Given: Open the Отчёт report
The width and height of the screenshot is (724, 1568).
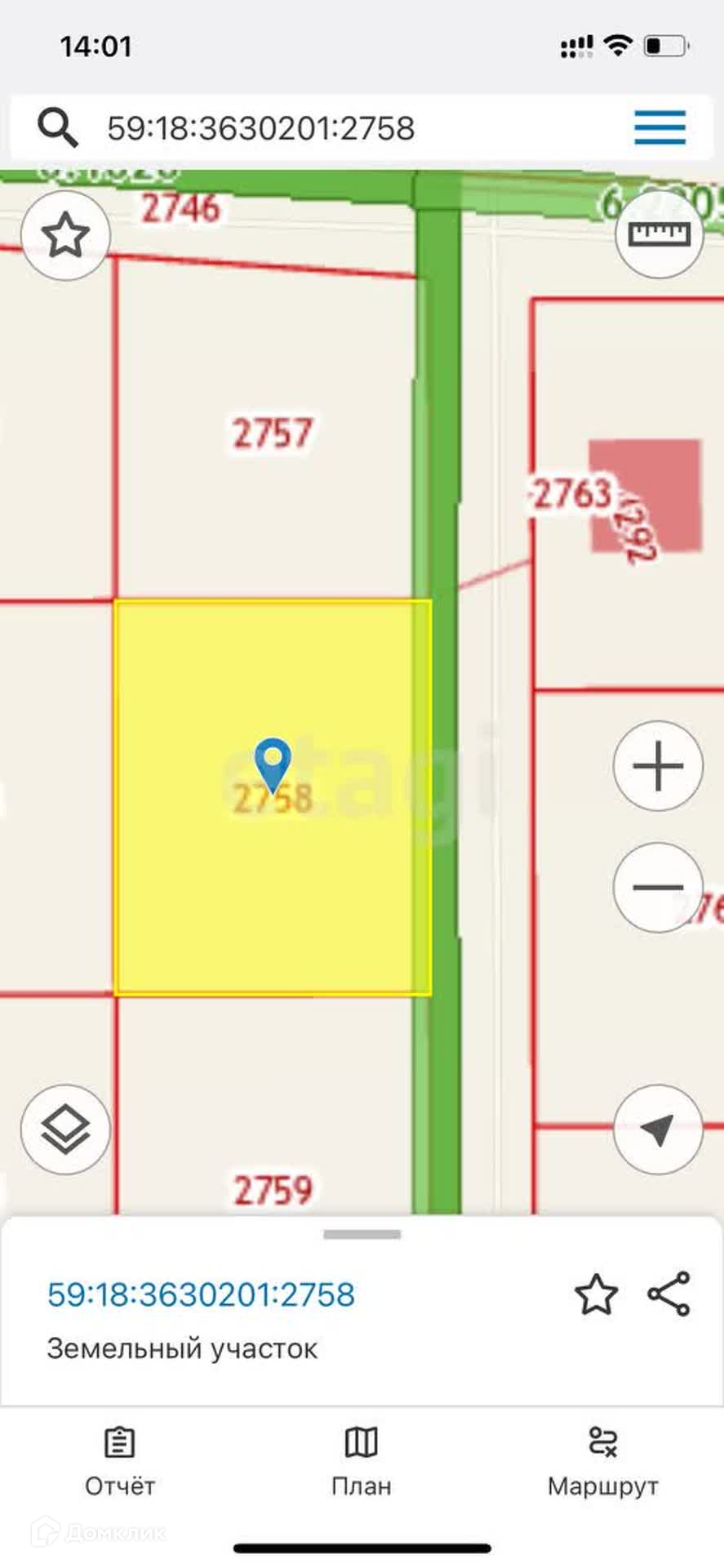Looking at the screenshot, I should coord(120,1462).
